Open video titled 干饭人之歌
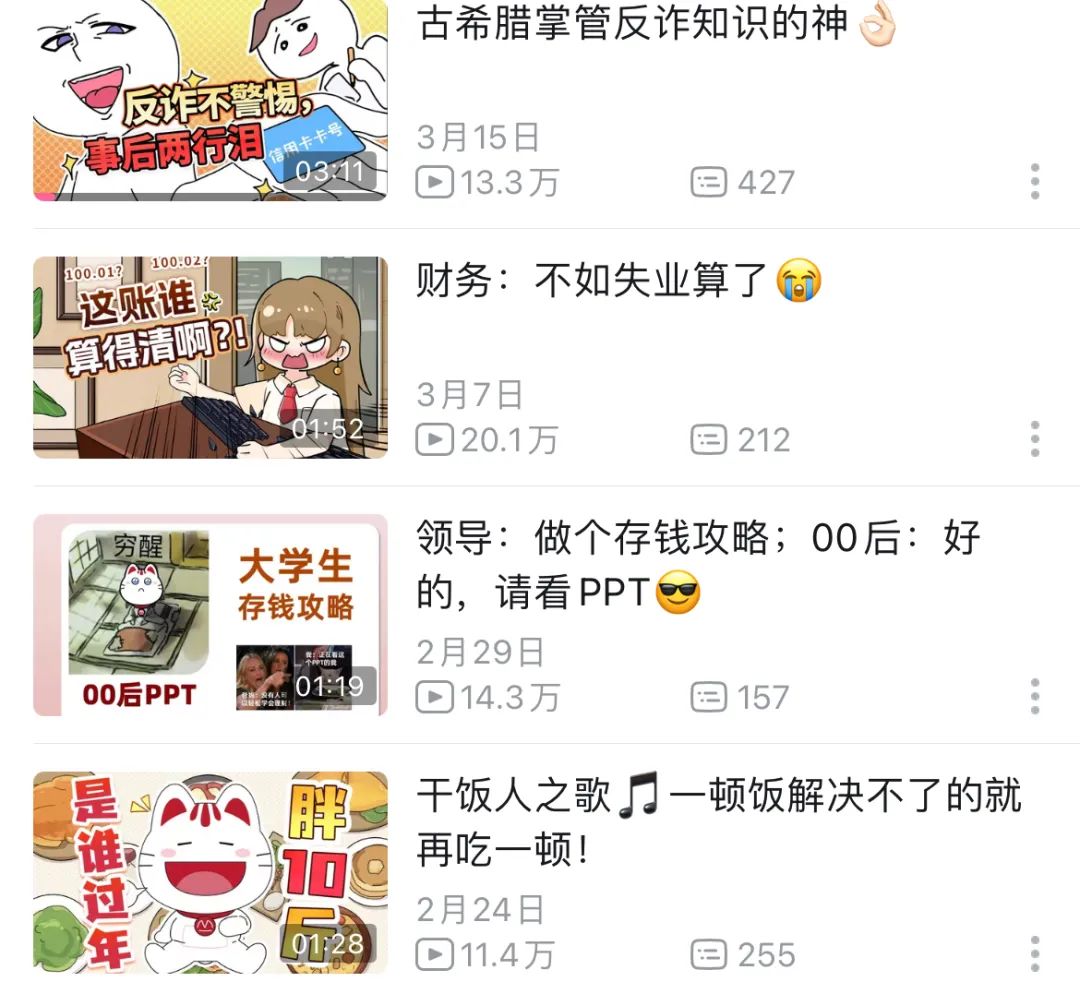 (718, 822)
